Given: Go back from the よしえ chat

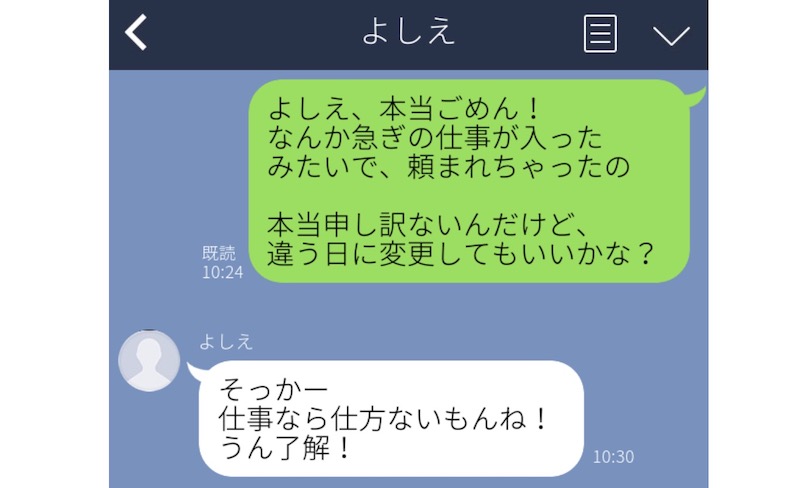Looking at the screenshot, I should pos(136,33).
